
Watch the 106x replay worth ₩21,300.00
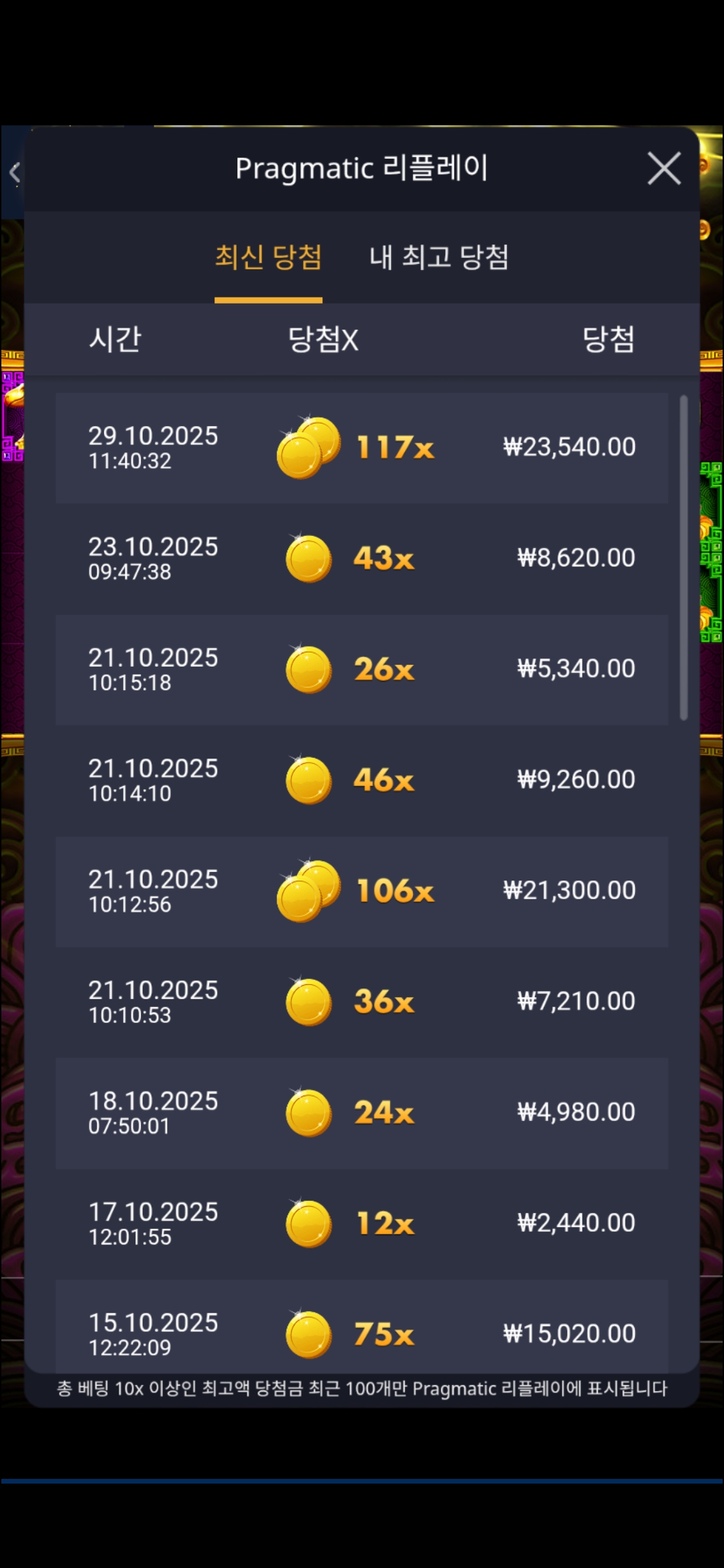point(362,891)
